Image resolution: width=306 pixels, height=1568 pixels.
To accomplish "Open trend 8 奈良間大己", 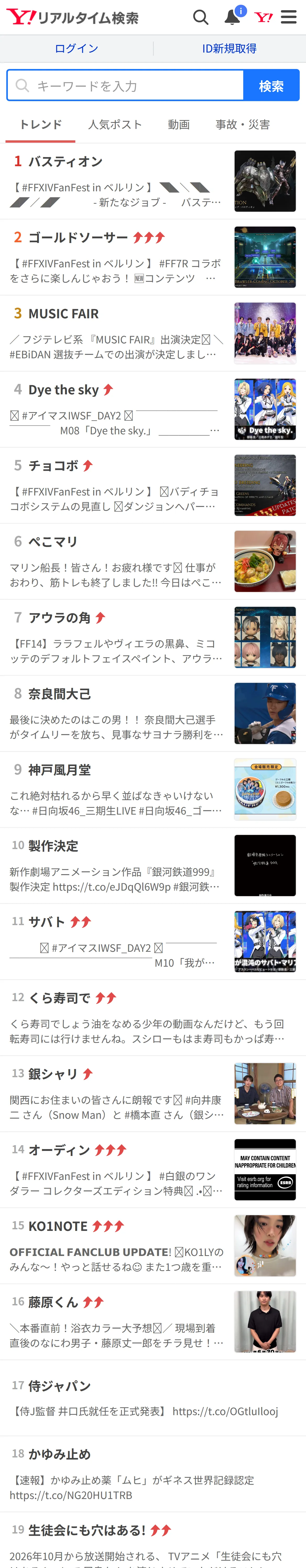I will [153, 713].
